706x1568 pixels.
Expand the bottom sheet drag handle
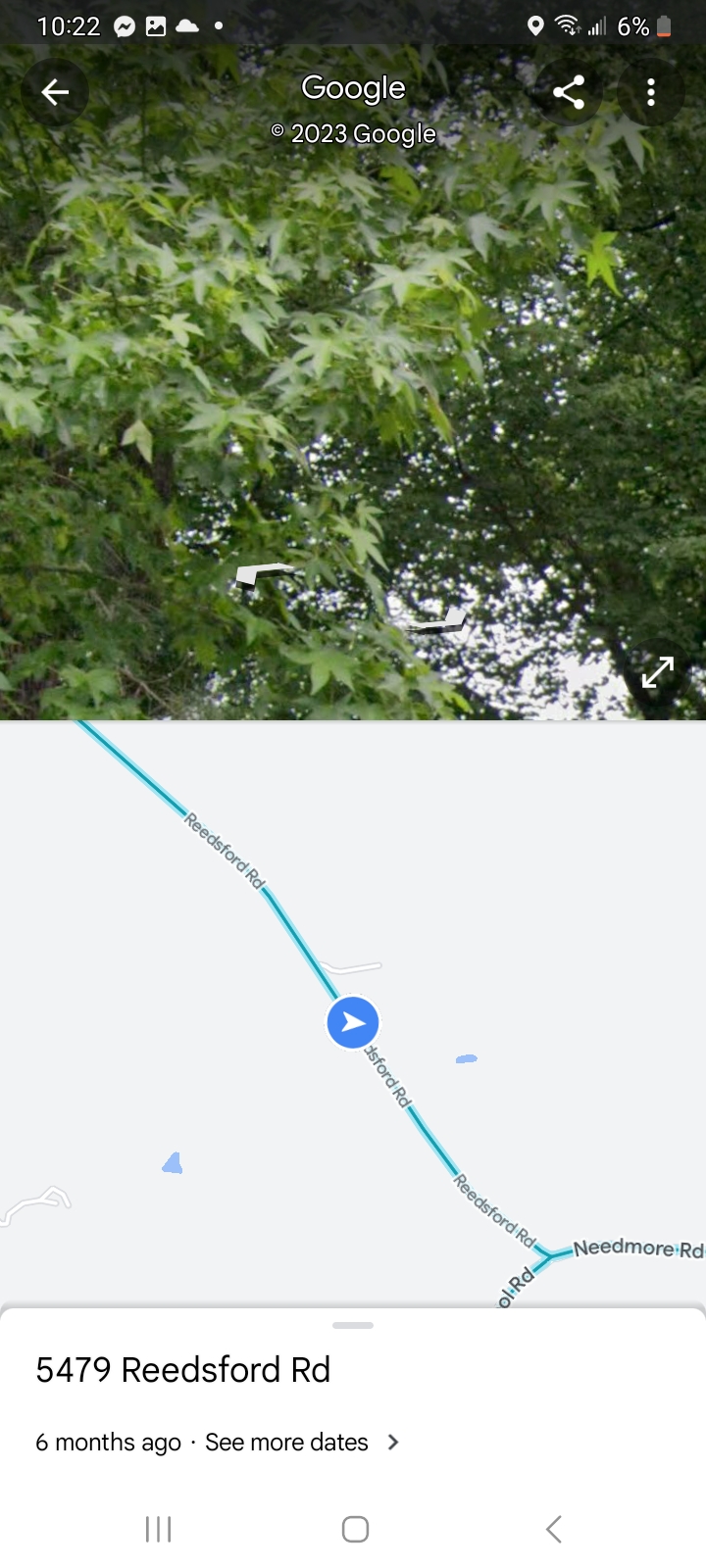(353, 1325)
